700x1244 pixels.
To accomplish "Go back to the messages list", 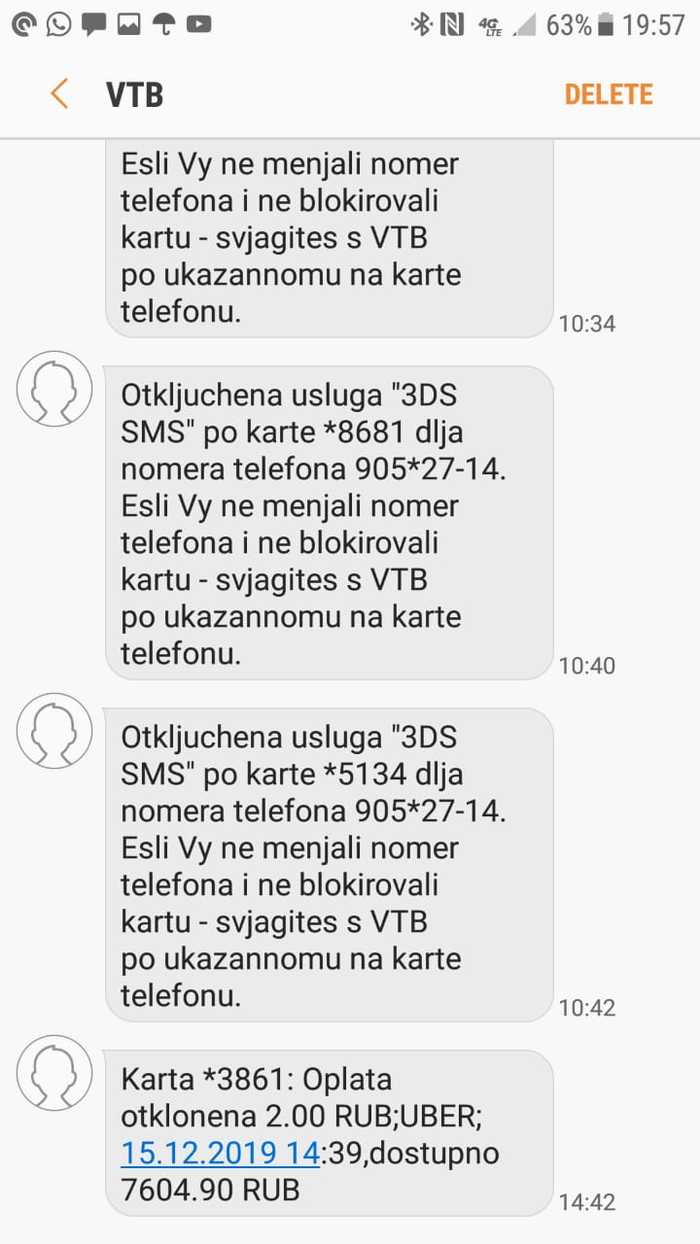I will point(59,94).
